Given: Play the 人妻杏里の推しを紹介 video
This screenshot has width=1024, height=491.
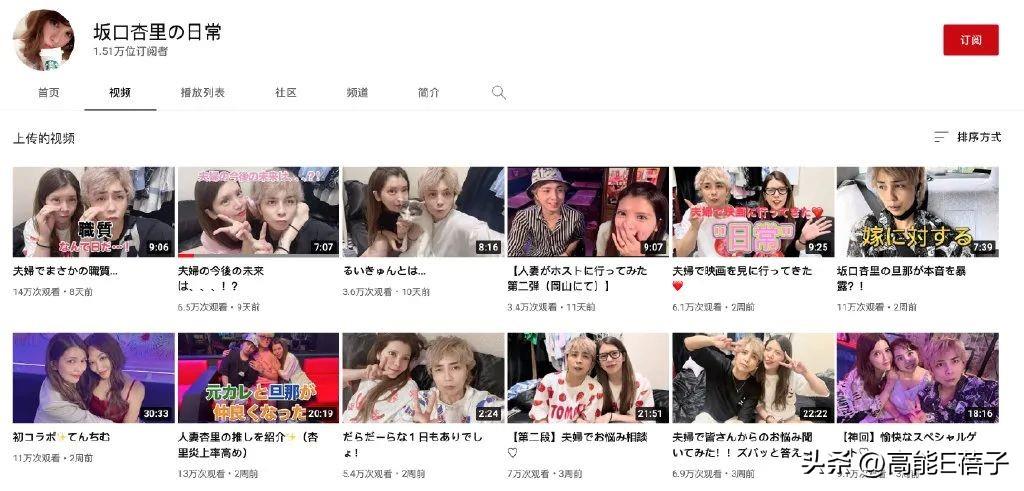Looking at the screenshot, I should coord(258,378).
